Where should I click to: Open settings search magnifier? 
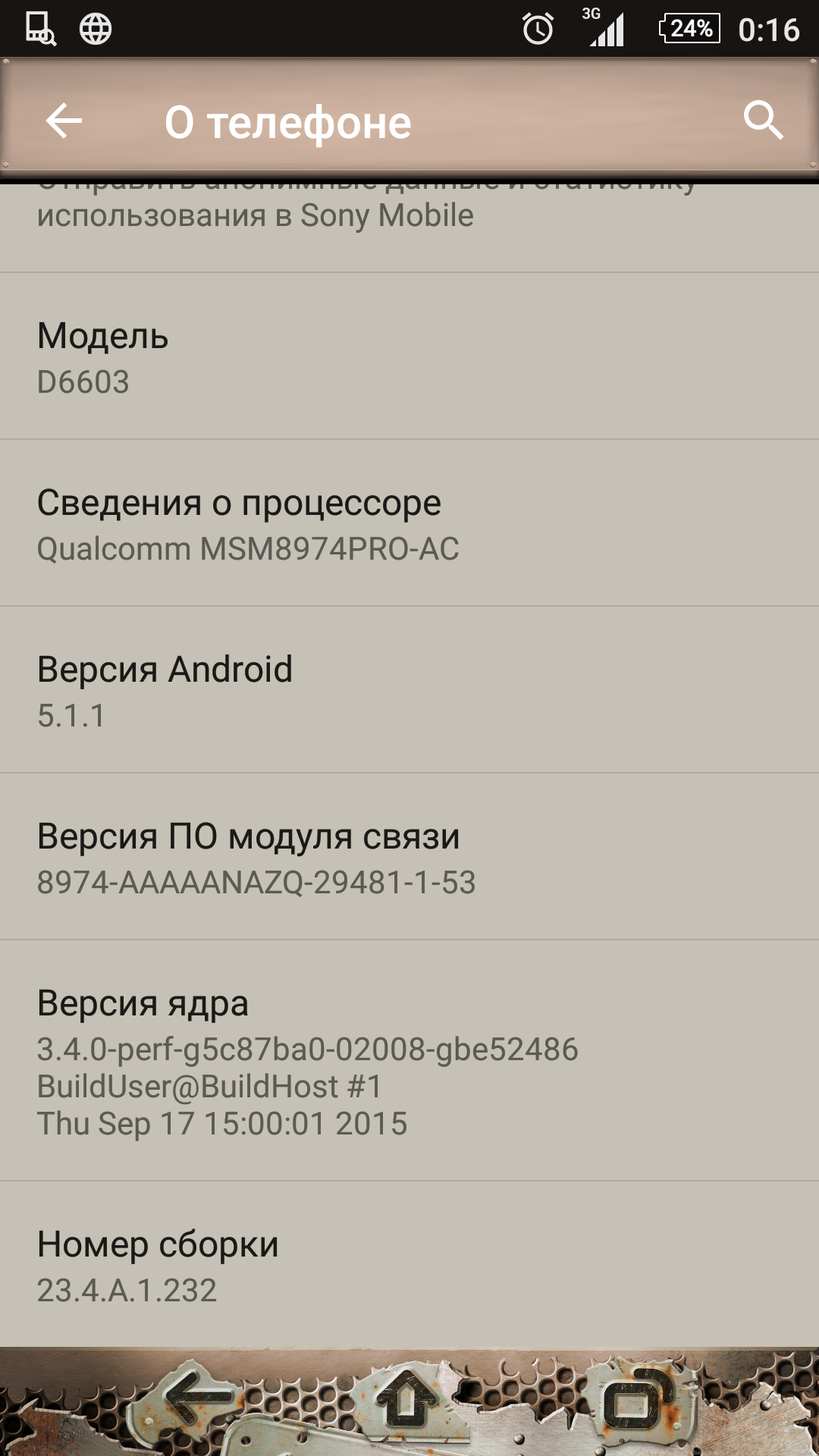point(762,121)
